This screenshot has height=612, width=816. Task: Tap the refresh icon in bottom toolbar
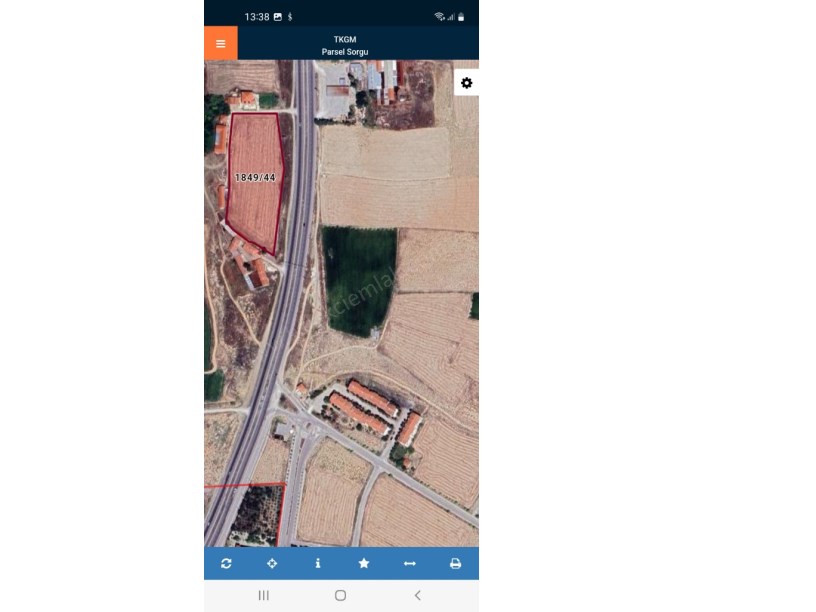226,564
